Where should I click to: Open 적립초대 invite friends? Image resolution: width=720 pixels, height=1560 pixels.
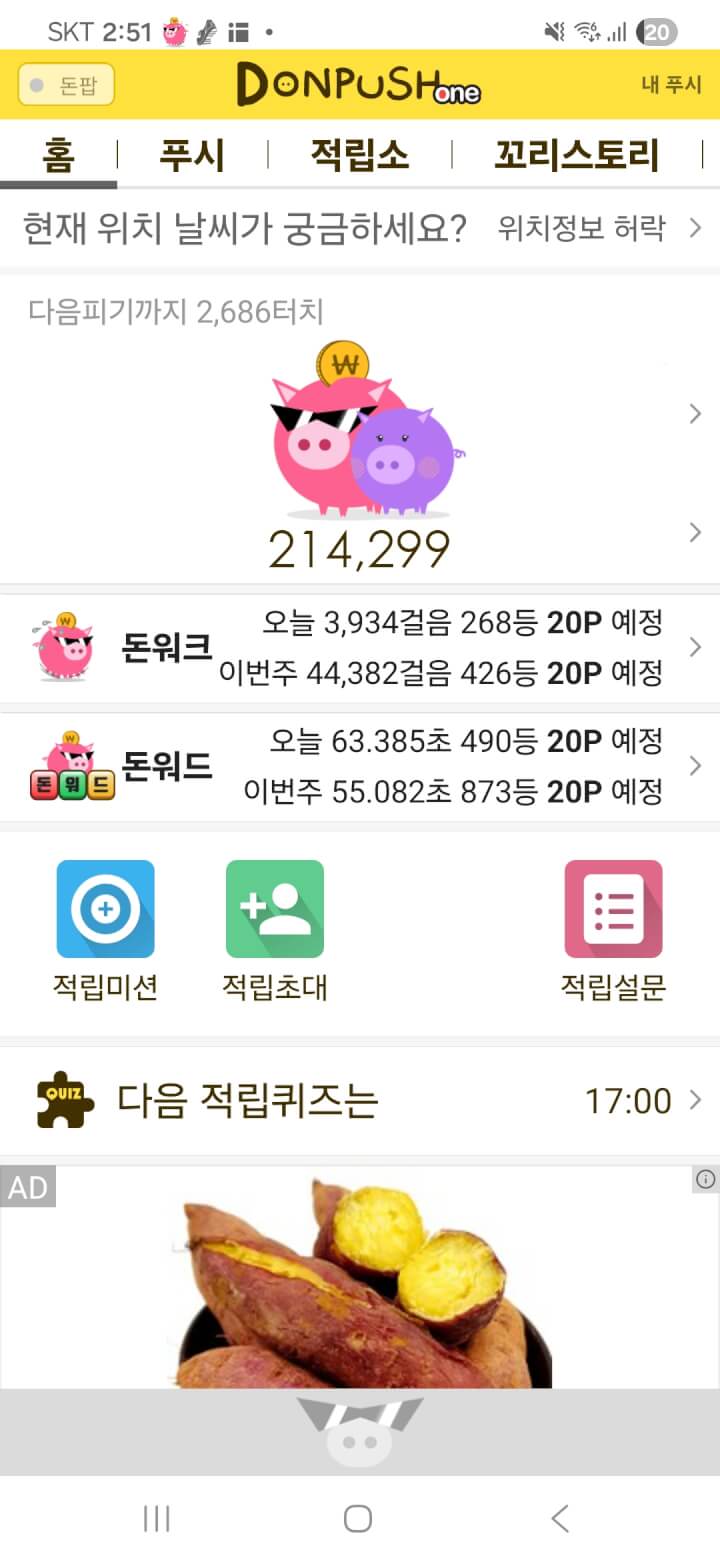(x=275, y=931)
